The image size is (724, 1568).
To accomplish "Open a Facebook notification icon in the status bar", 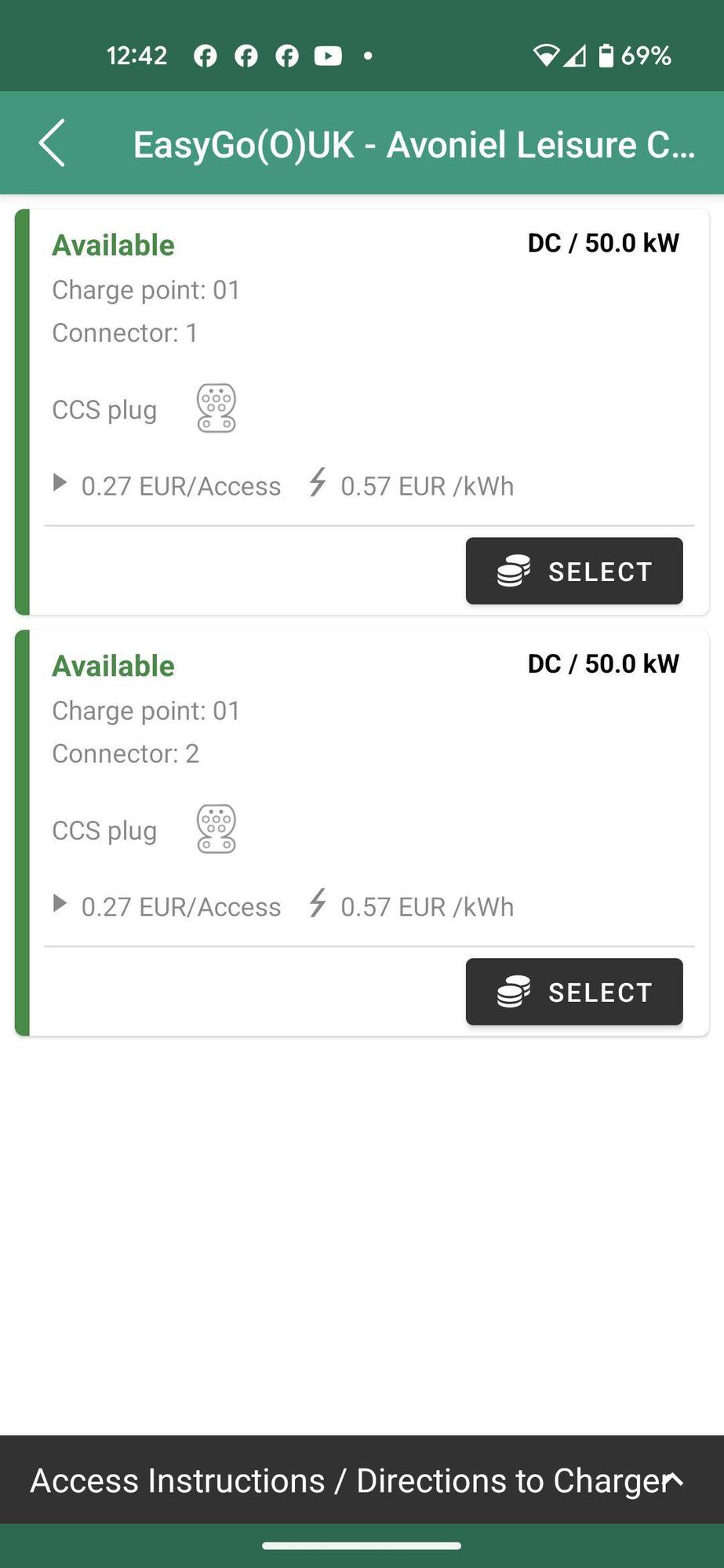I will pos(206,56).
